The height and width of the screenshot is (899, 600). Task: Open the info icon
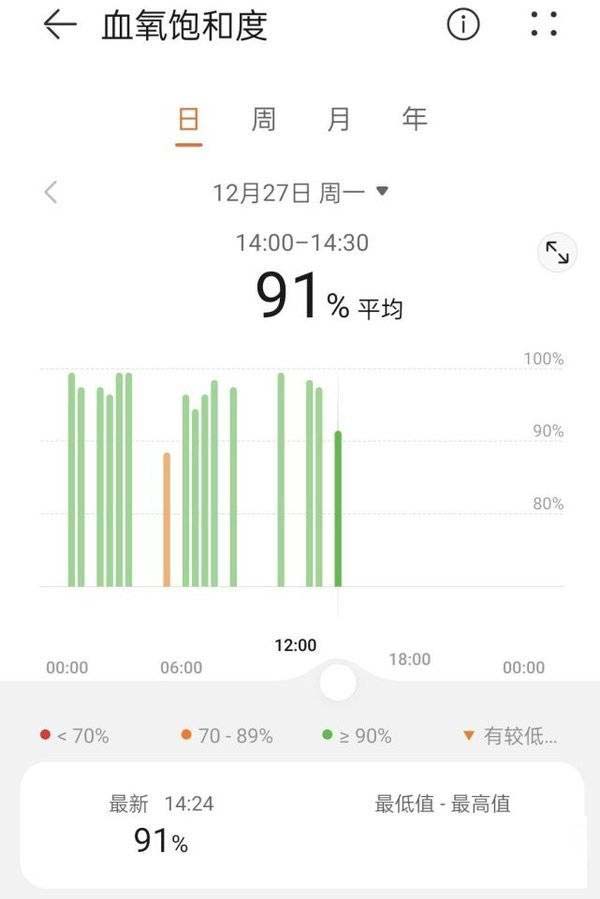(x=463, y=25)
